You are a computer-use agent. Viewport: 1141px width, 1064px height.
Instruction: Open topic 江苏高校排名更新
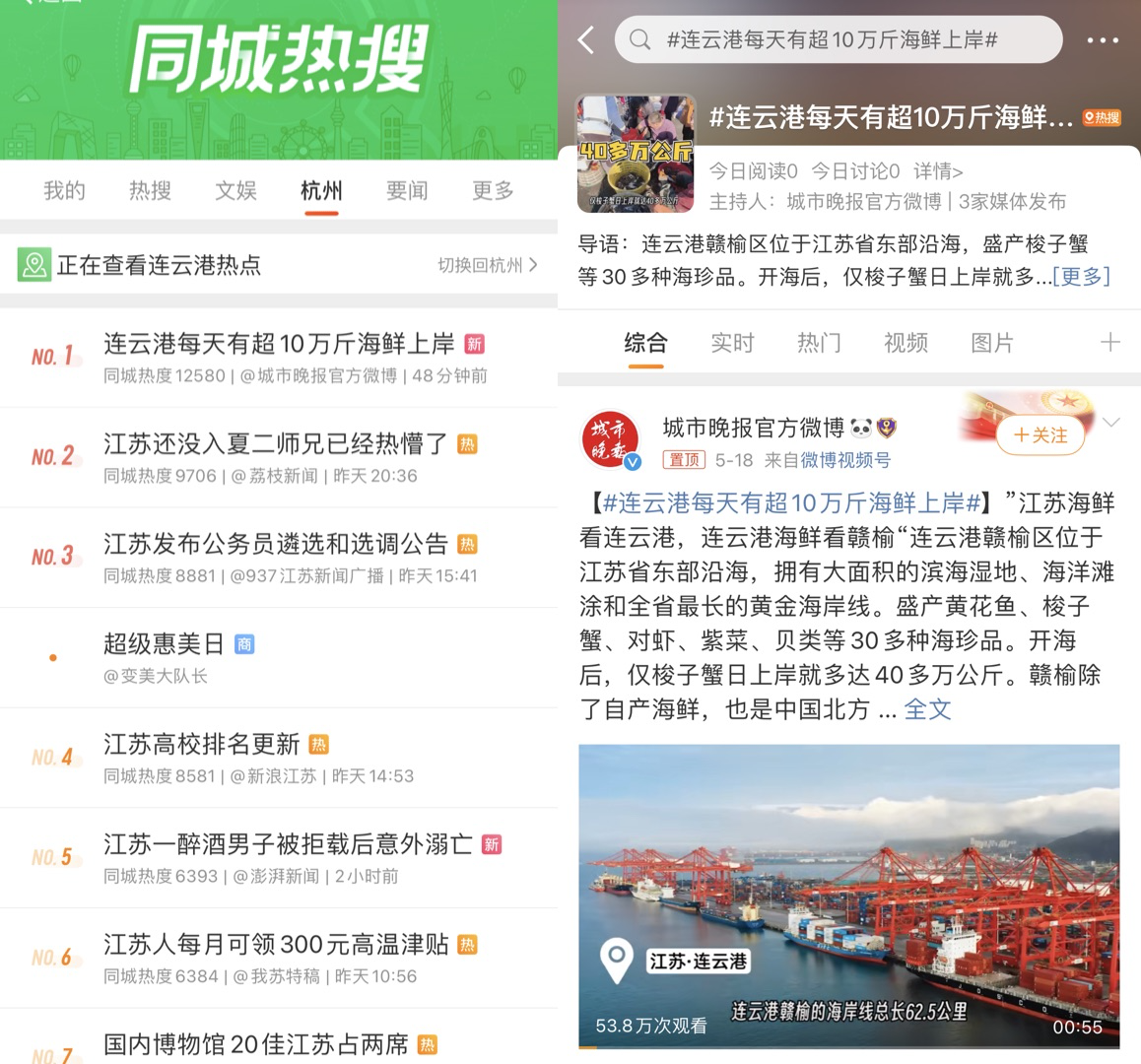[x=202, y=744]
